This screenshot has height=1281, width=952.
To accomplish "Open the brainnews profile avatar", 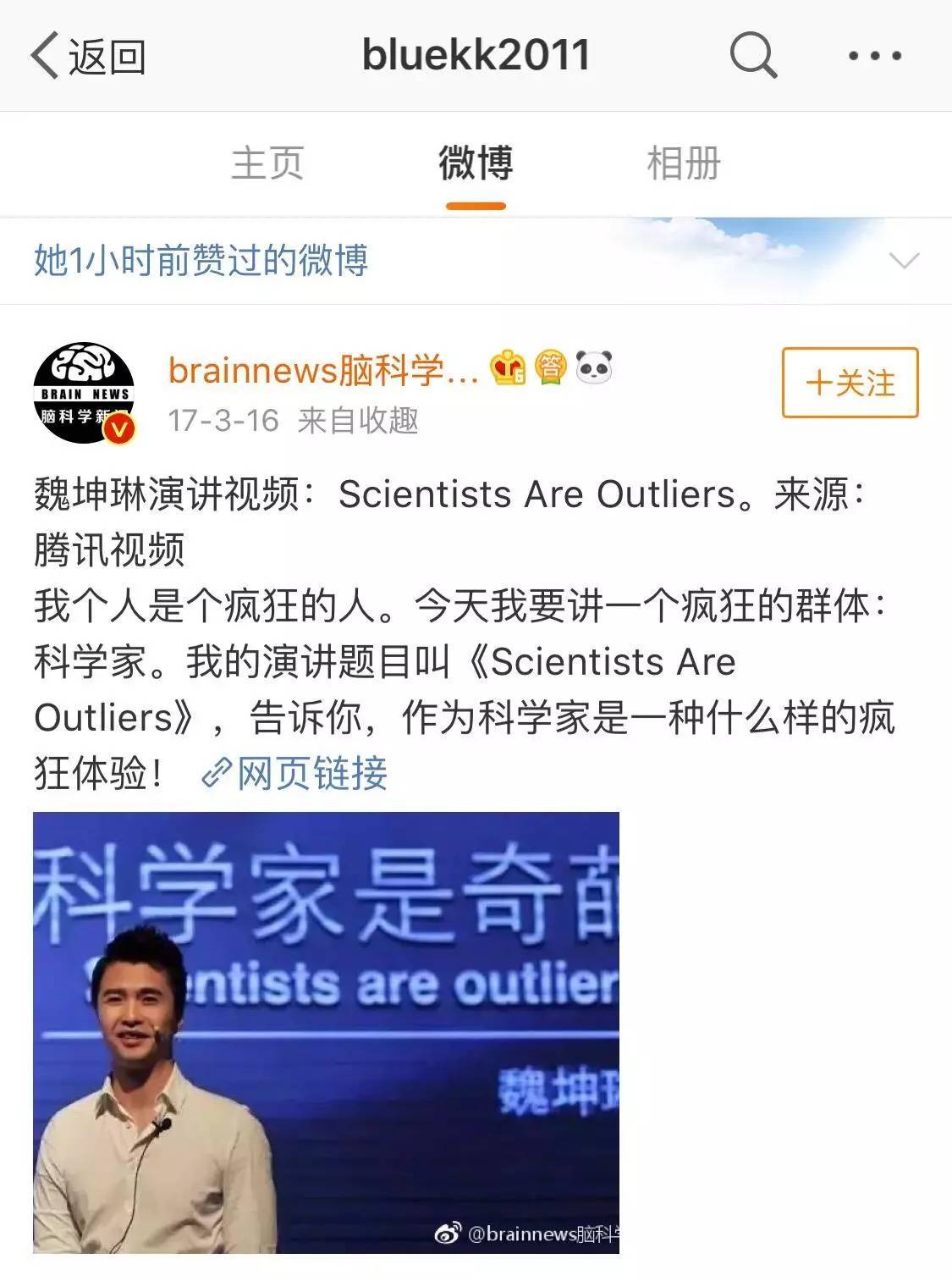I will [84, 393].
